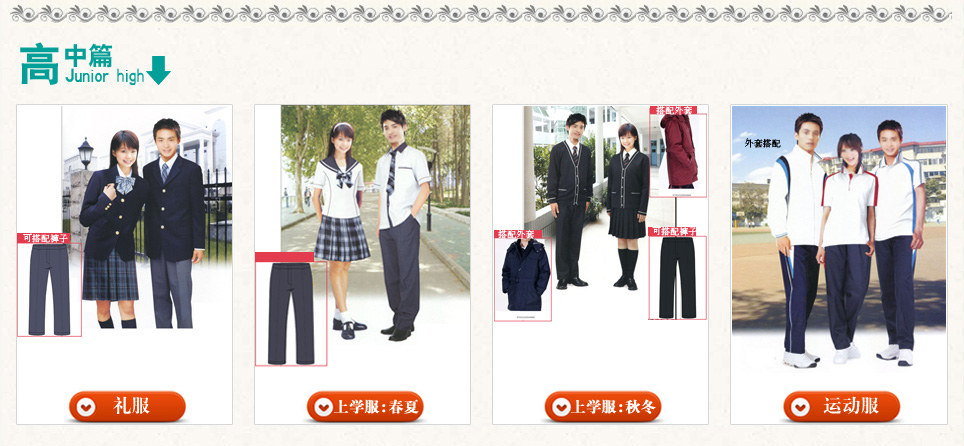Open the 礼服 uniform category button
The image size is (964, 446).
click(x=127, y=407)
